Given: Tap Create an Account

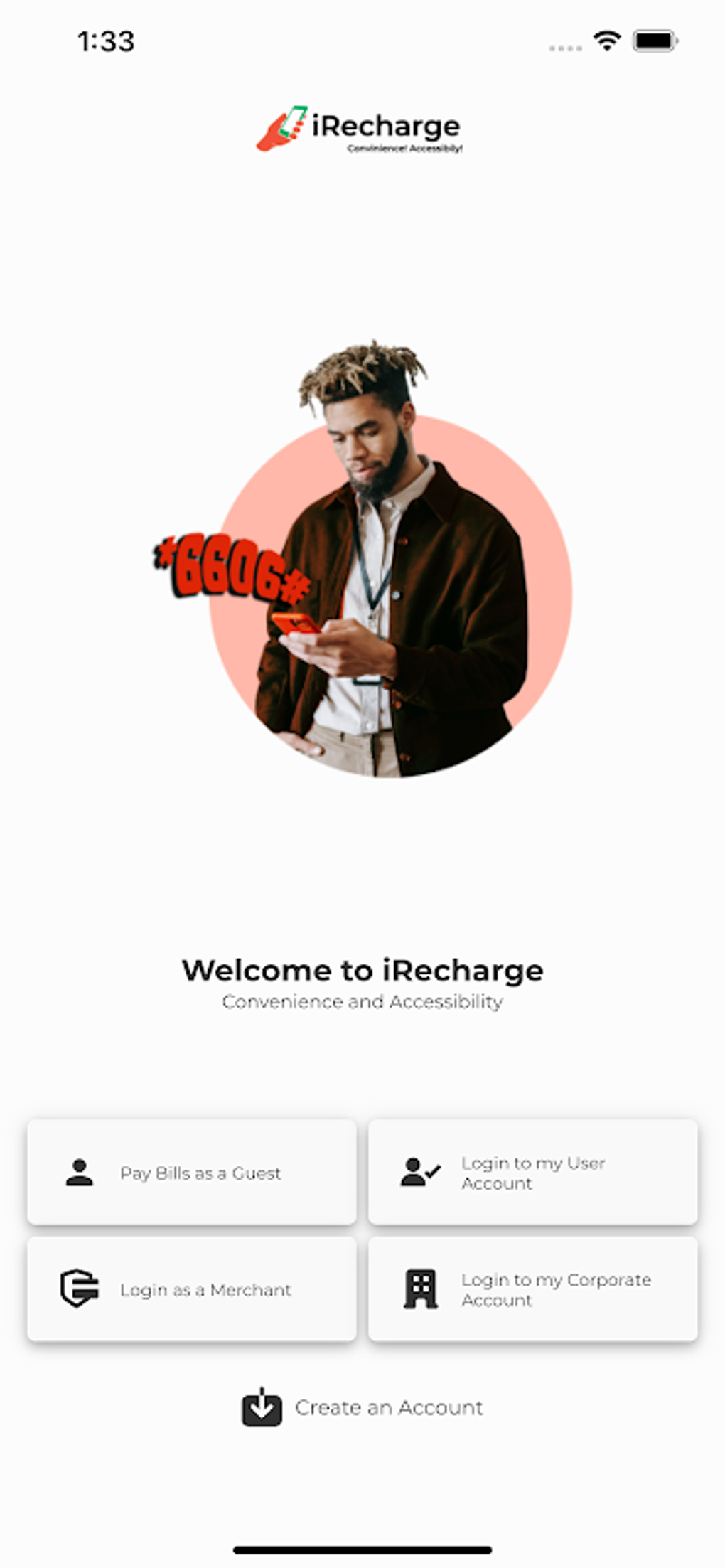Looking at the screenshot, I should click(362, 1407).
